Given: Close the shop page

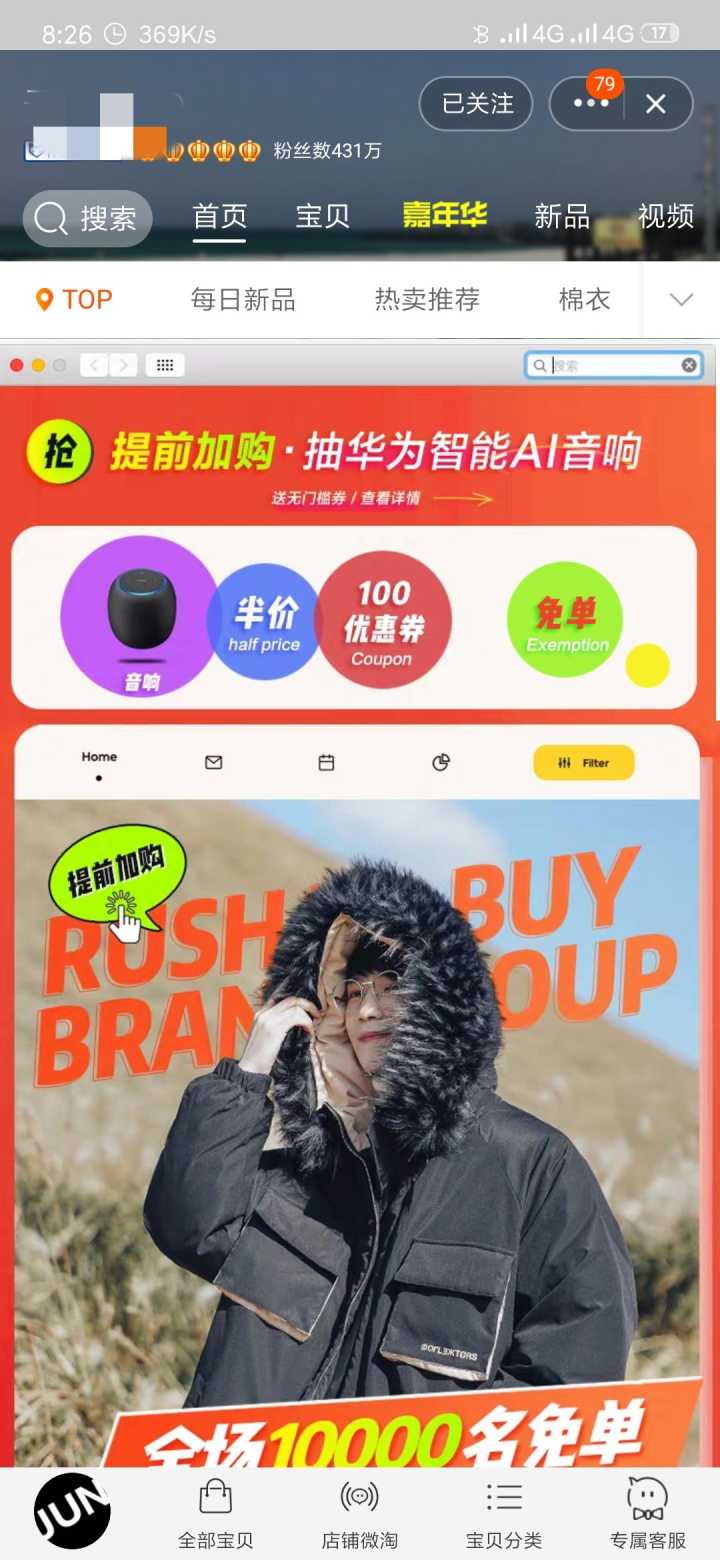Looking at the screenshot, I should point(656,104).
